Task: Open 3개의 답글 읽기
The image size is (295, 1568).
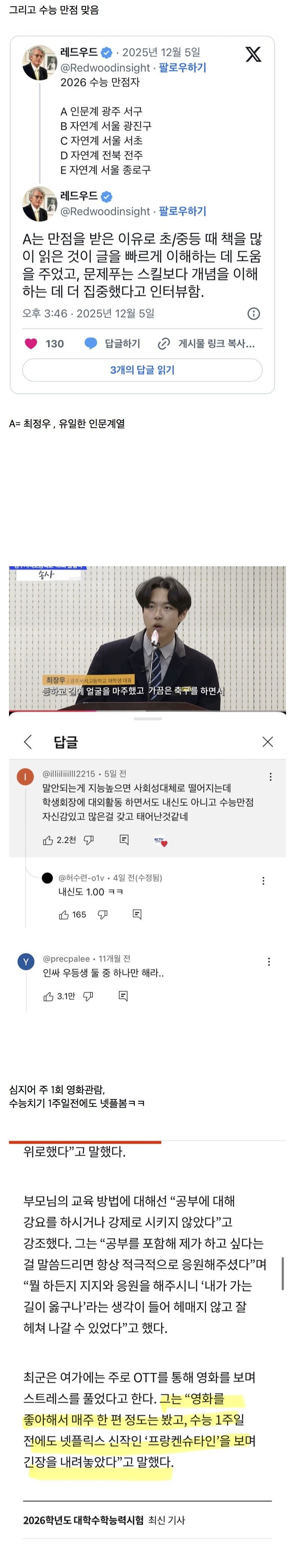Action: [x=142, y=370]
